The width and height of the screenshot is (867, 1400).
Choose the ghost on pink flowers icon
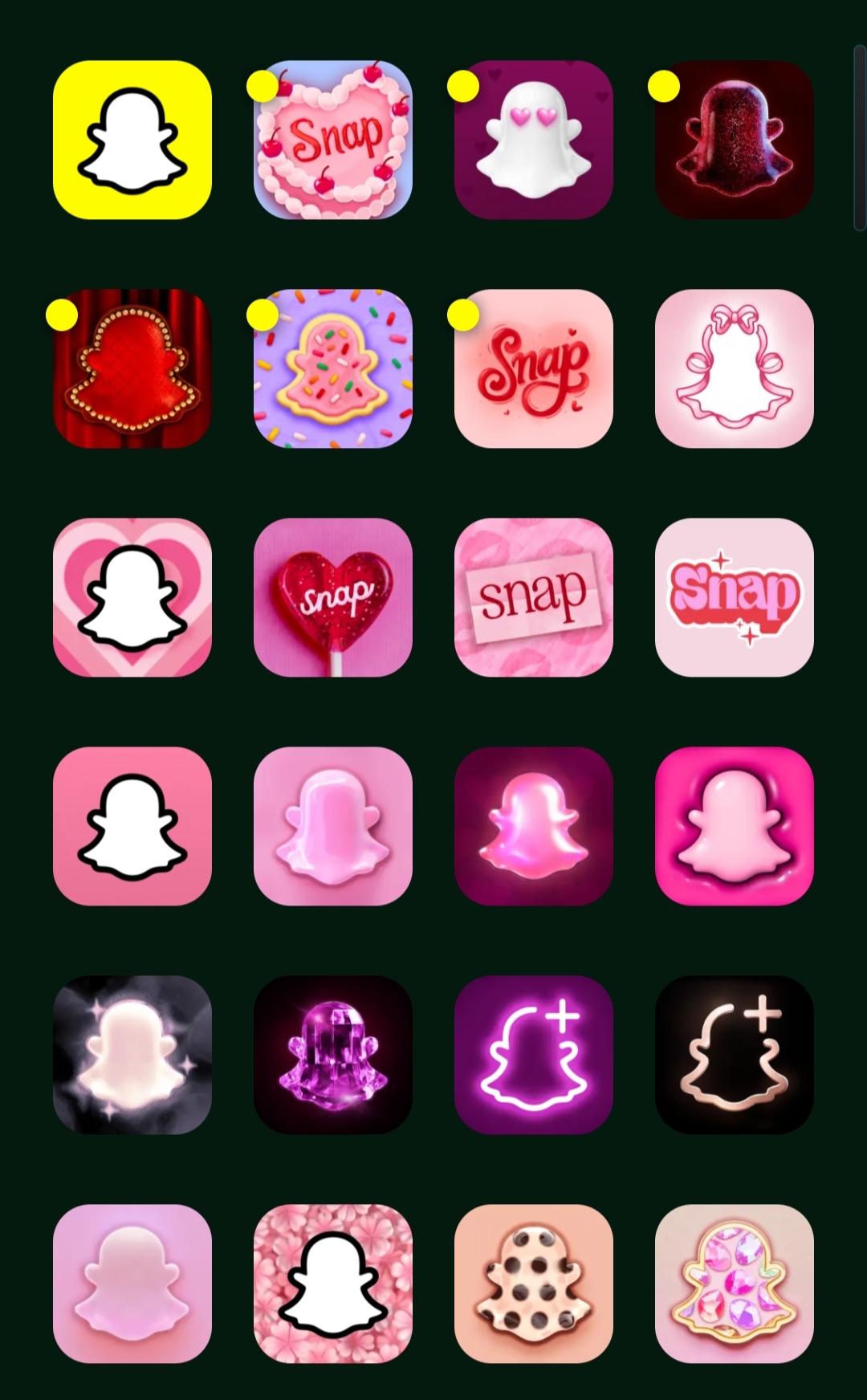[333, 1284]
